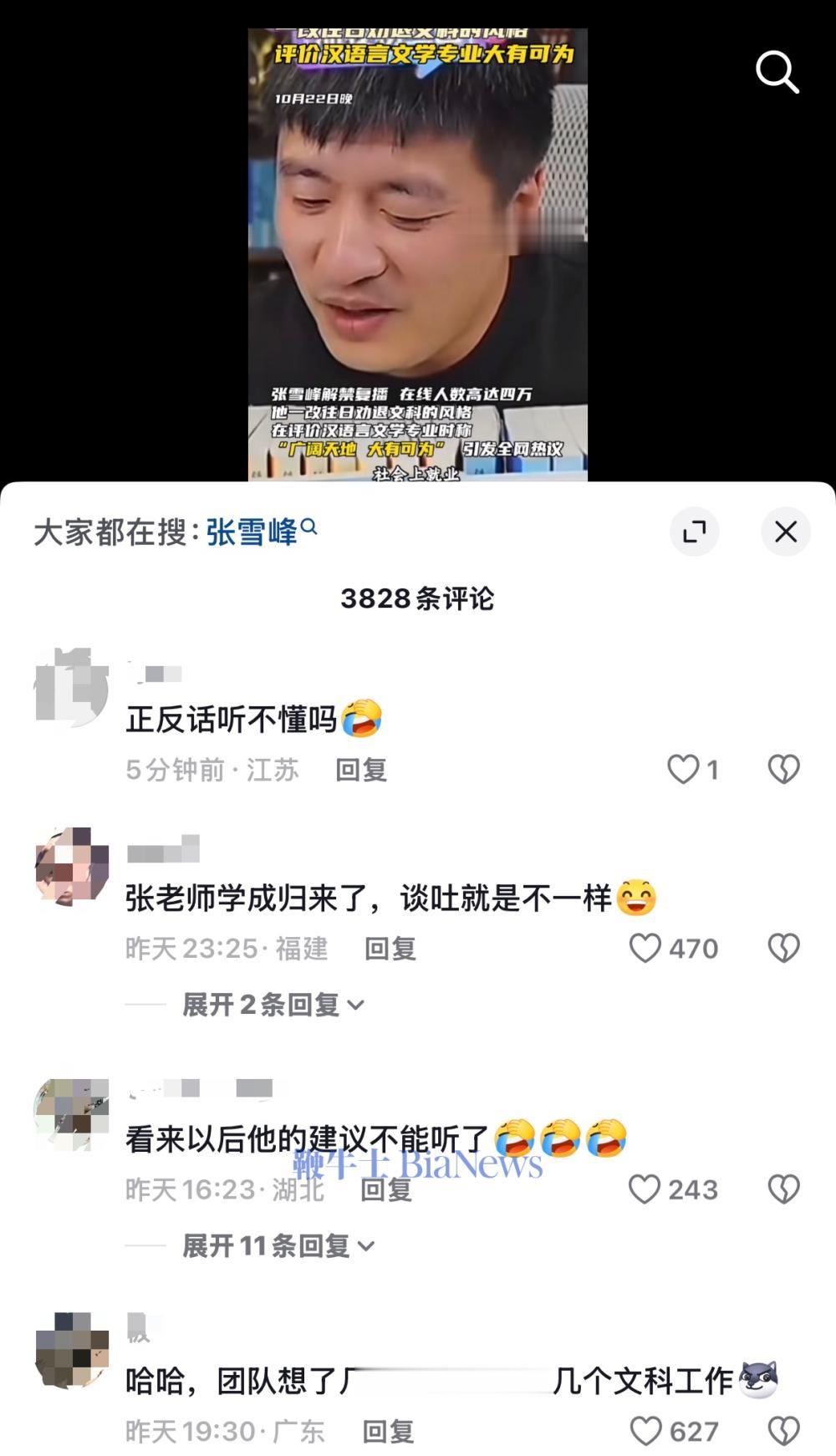This screenshot has width=836, height=1456.
Task: Expand the 11 replies under the 湖北 comment
Action: click(278, 1246)
